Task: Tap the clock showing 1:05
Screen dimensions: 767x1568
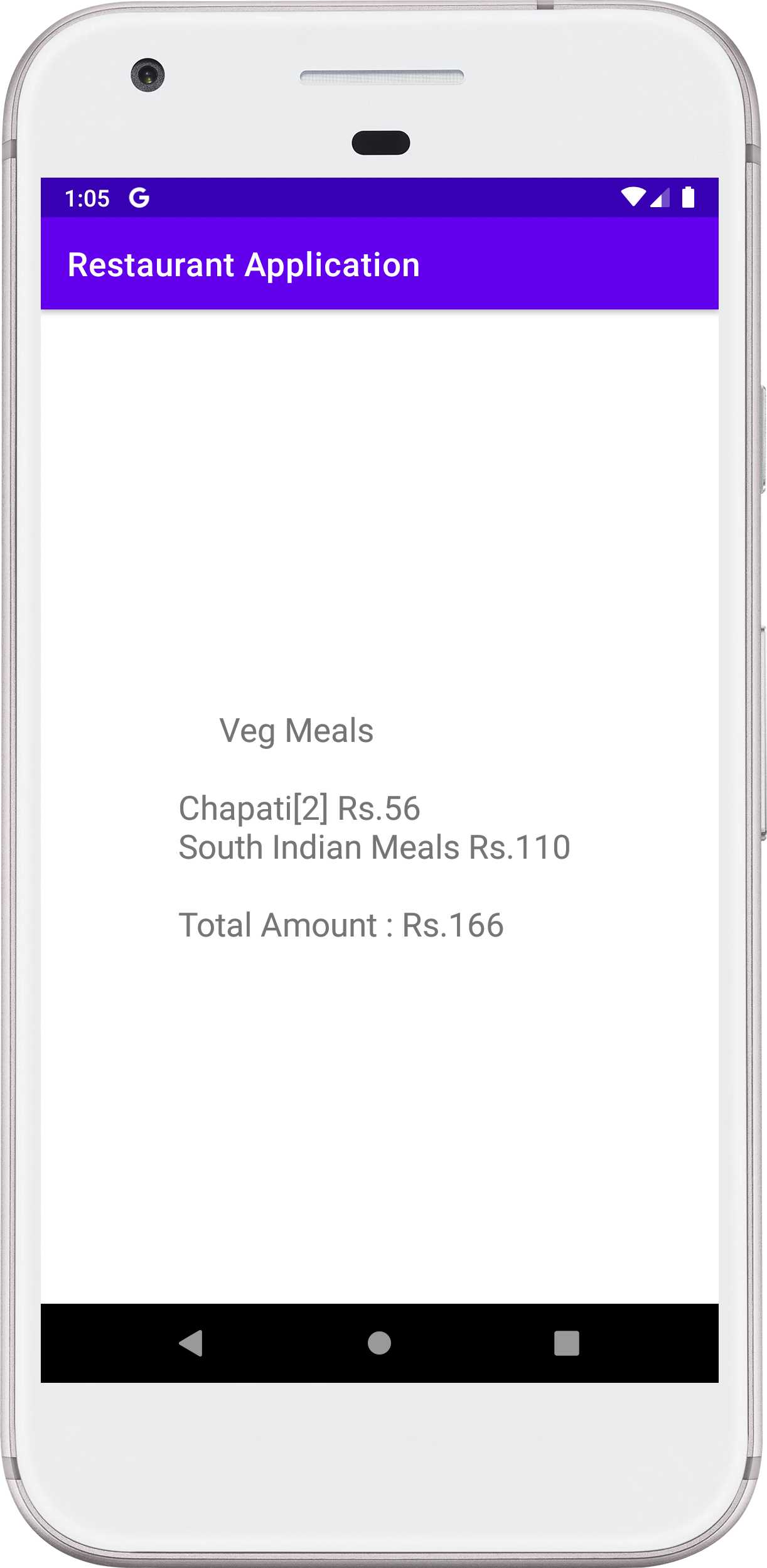Action: point(88,198)
